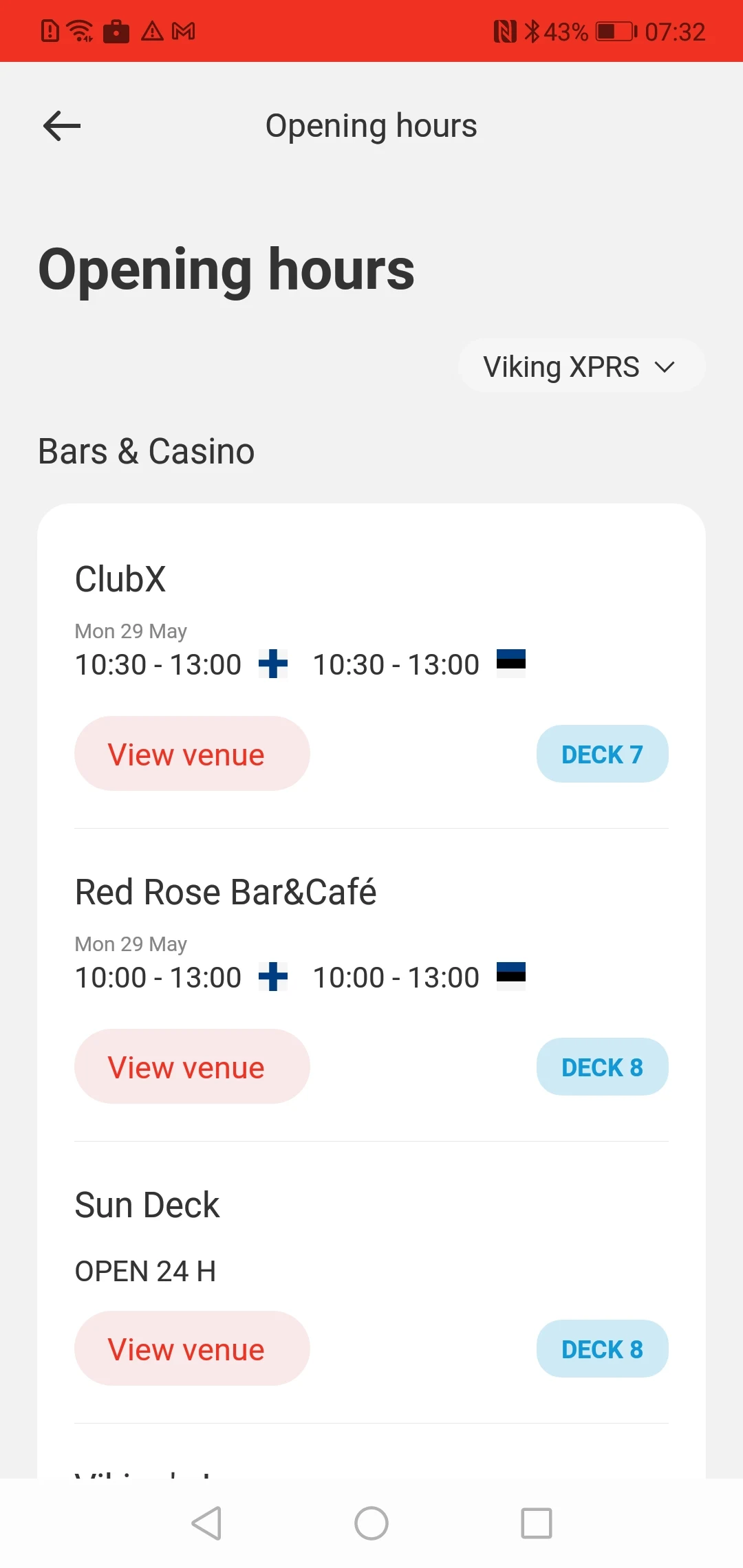Viewport: 743px width, 1568px height.
Task: View venue for Red Rose Bar&Café
Action: pyautogui.click(x=192, y=1067)
